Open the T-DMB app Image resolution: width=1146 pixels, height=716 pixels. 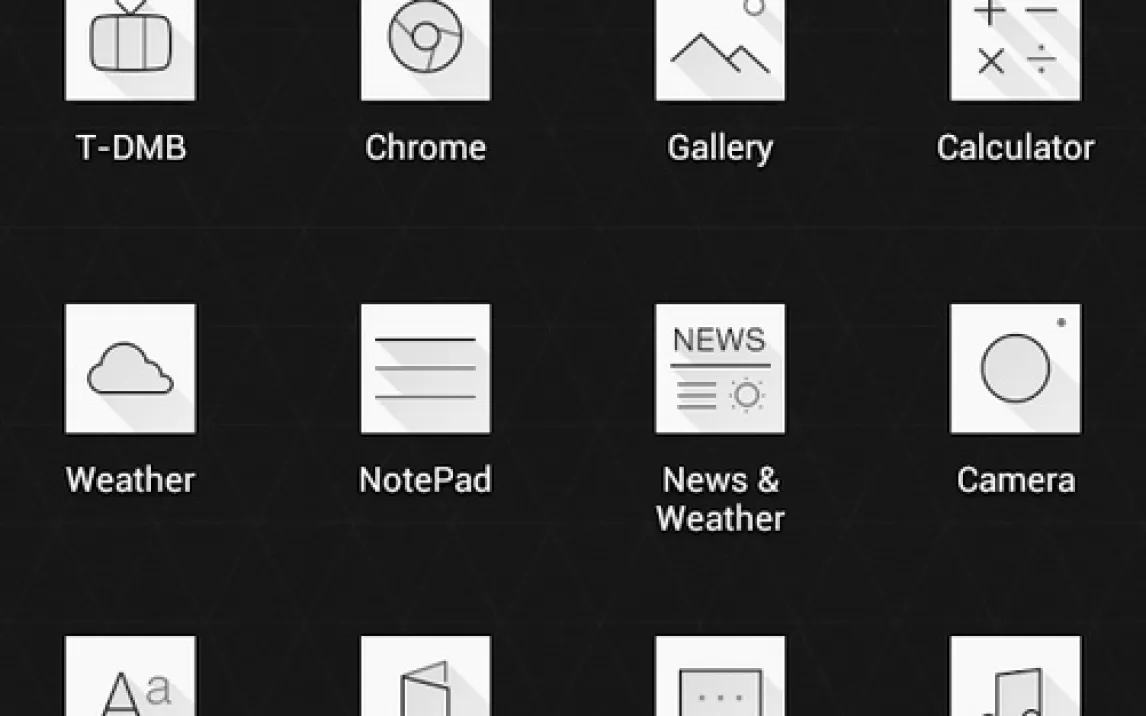[130, 48]
